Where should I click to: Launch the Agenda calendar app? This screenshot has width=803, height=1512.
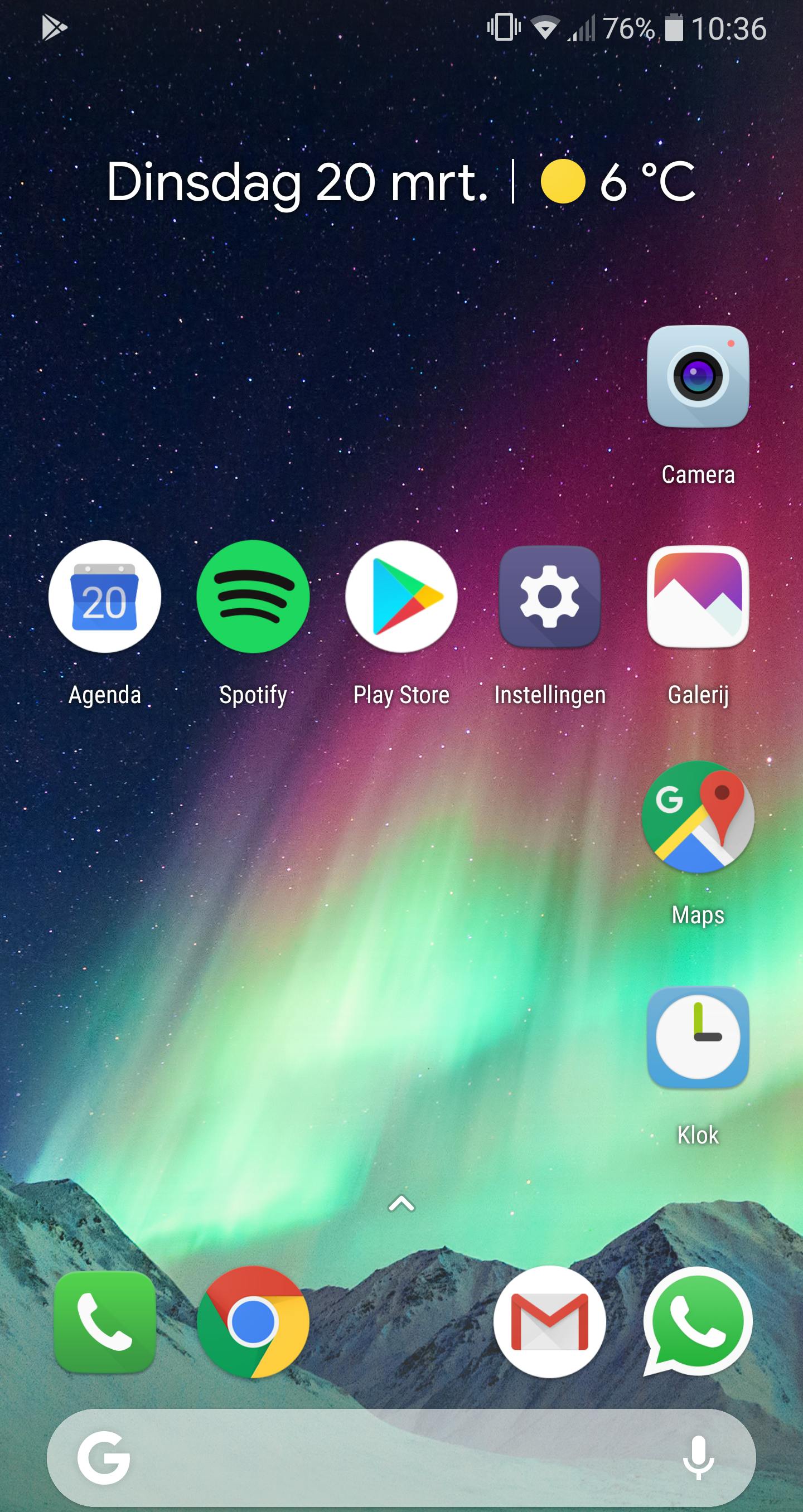coord(104,597)
